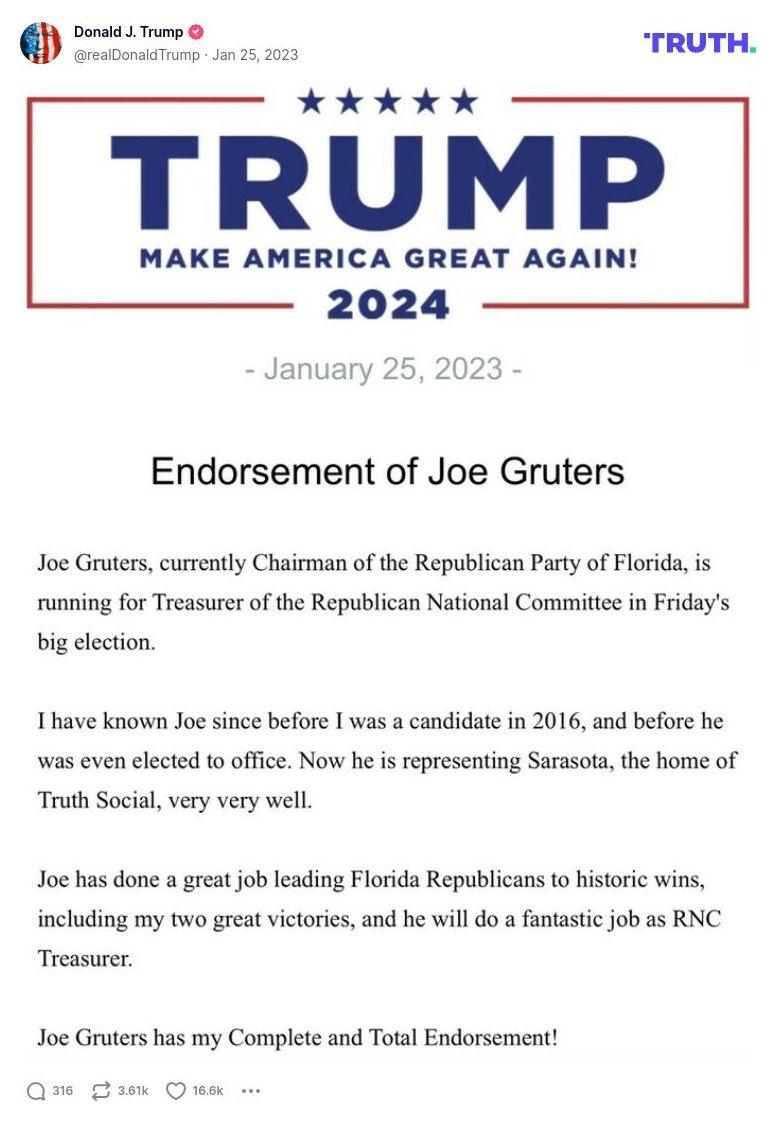This screenshot has width=777, height=1121.
Task: Open Donald J. Trump's profile avatar
Action: [41, 43]
